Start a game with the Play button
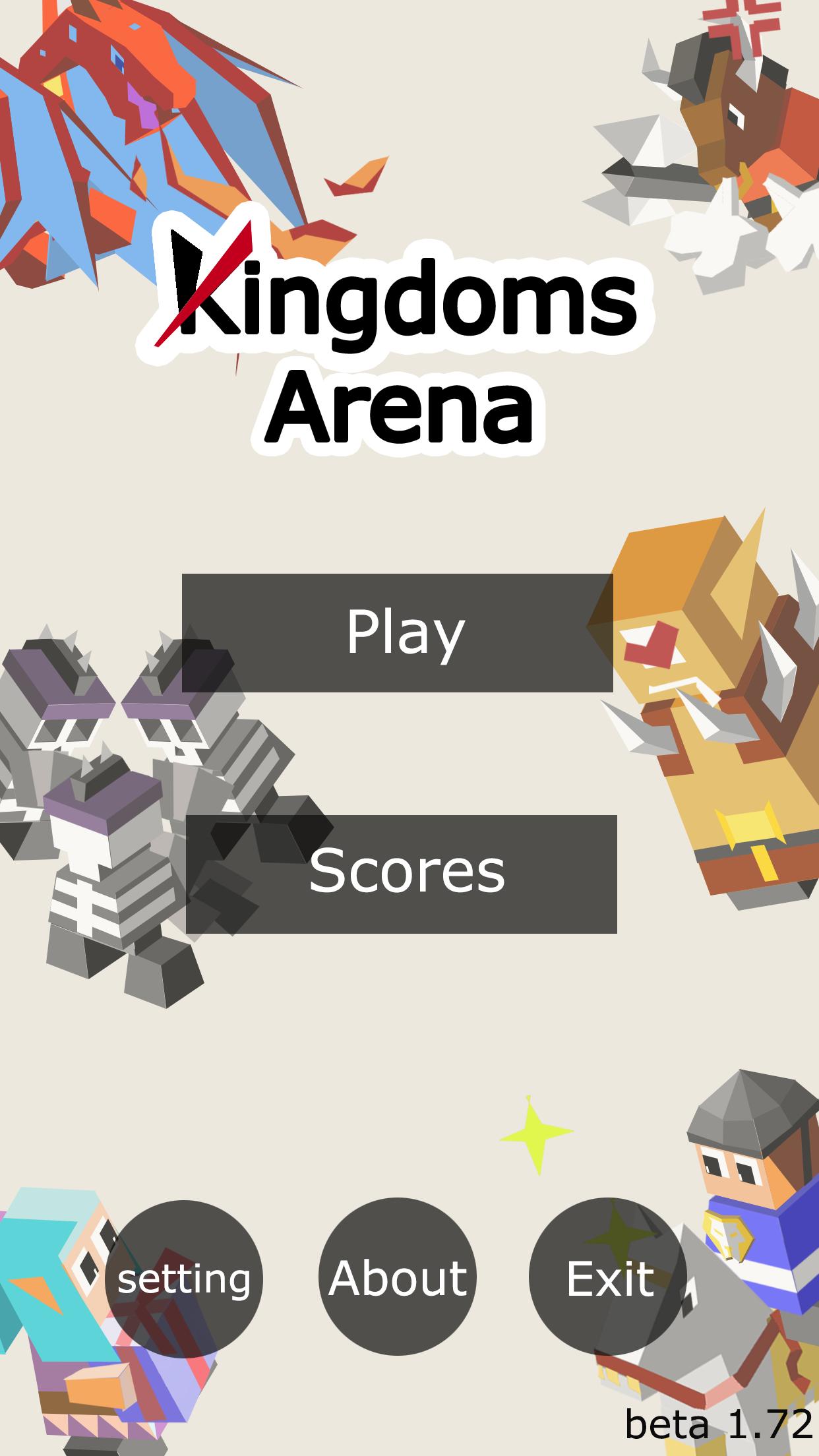This screenshot has width=819, height=1456. [x=398, y=632]
